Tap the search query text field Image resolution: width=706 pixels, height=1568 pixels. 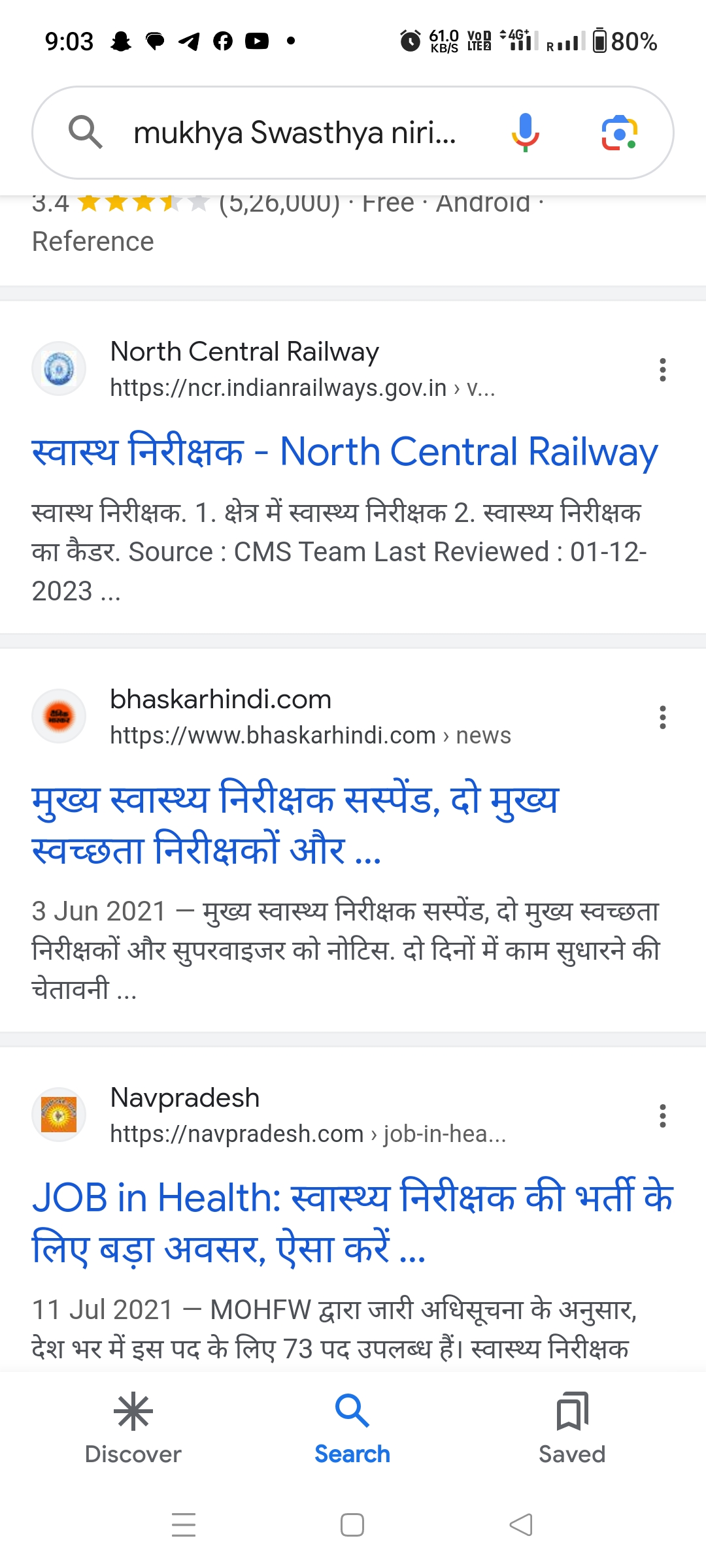pyautogui.click(x=294, y=133)
